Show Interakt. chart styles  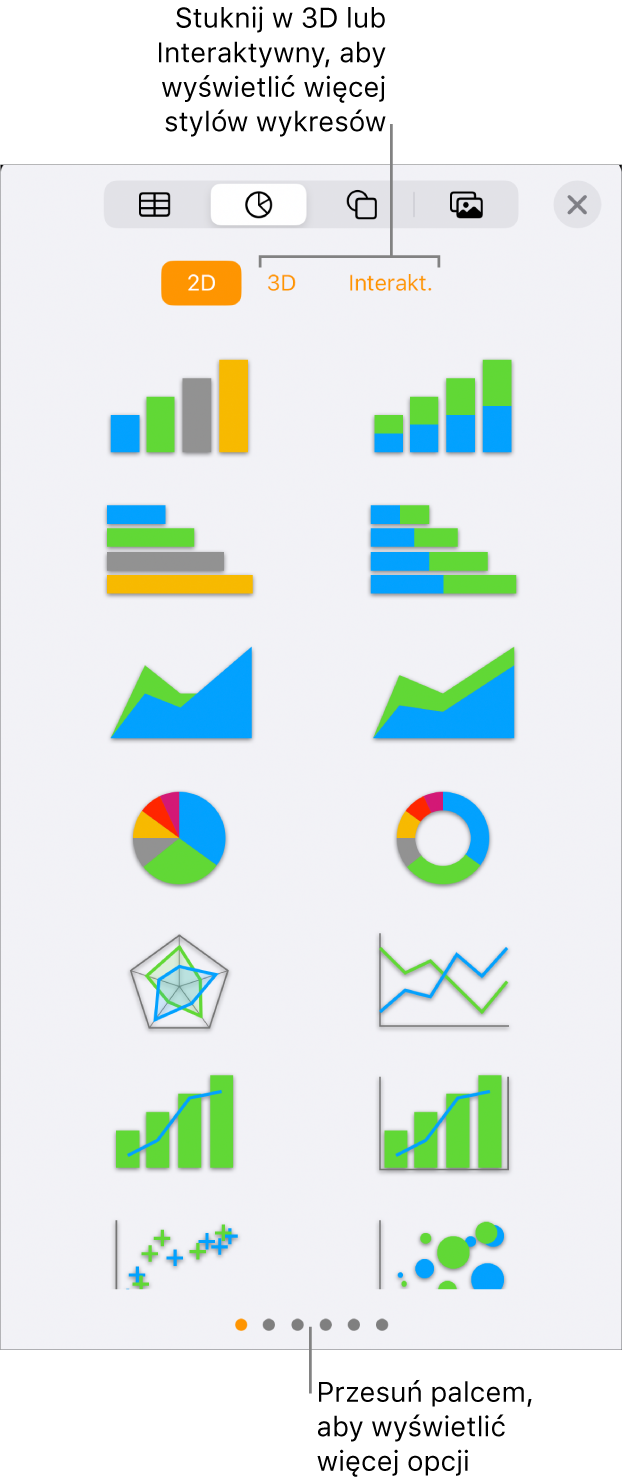tap(390, 283)
